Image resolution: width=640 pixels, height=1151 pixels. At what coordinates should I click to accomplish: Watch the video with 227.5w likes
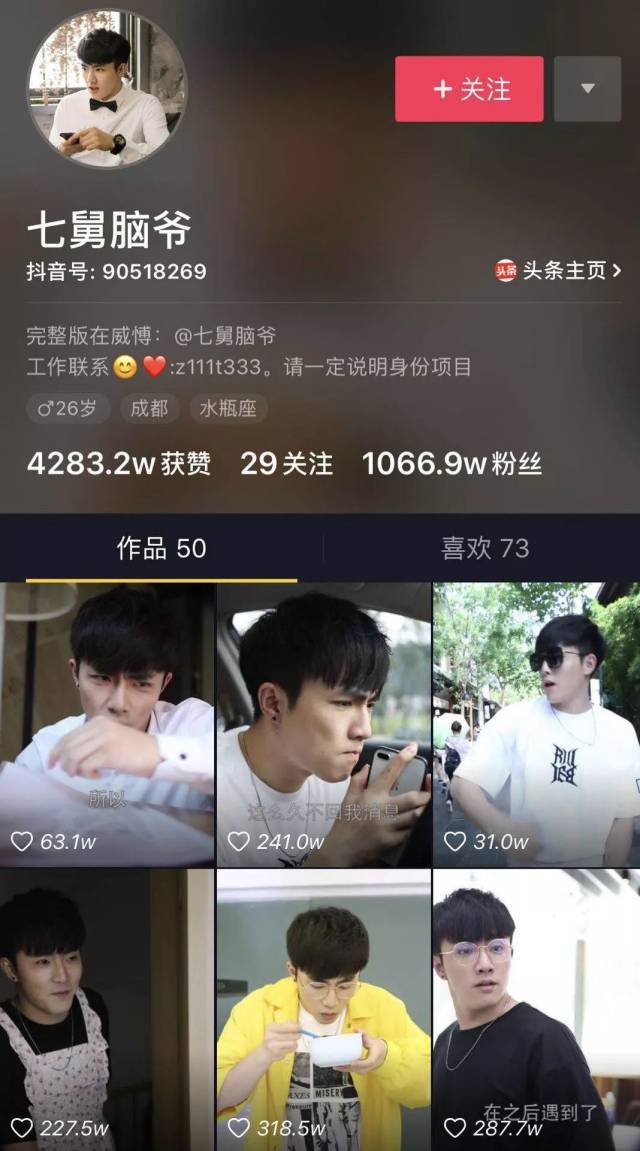point(107,1010)
